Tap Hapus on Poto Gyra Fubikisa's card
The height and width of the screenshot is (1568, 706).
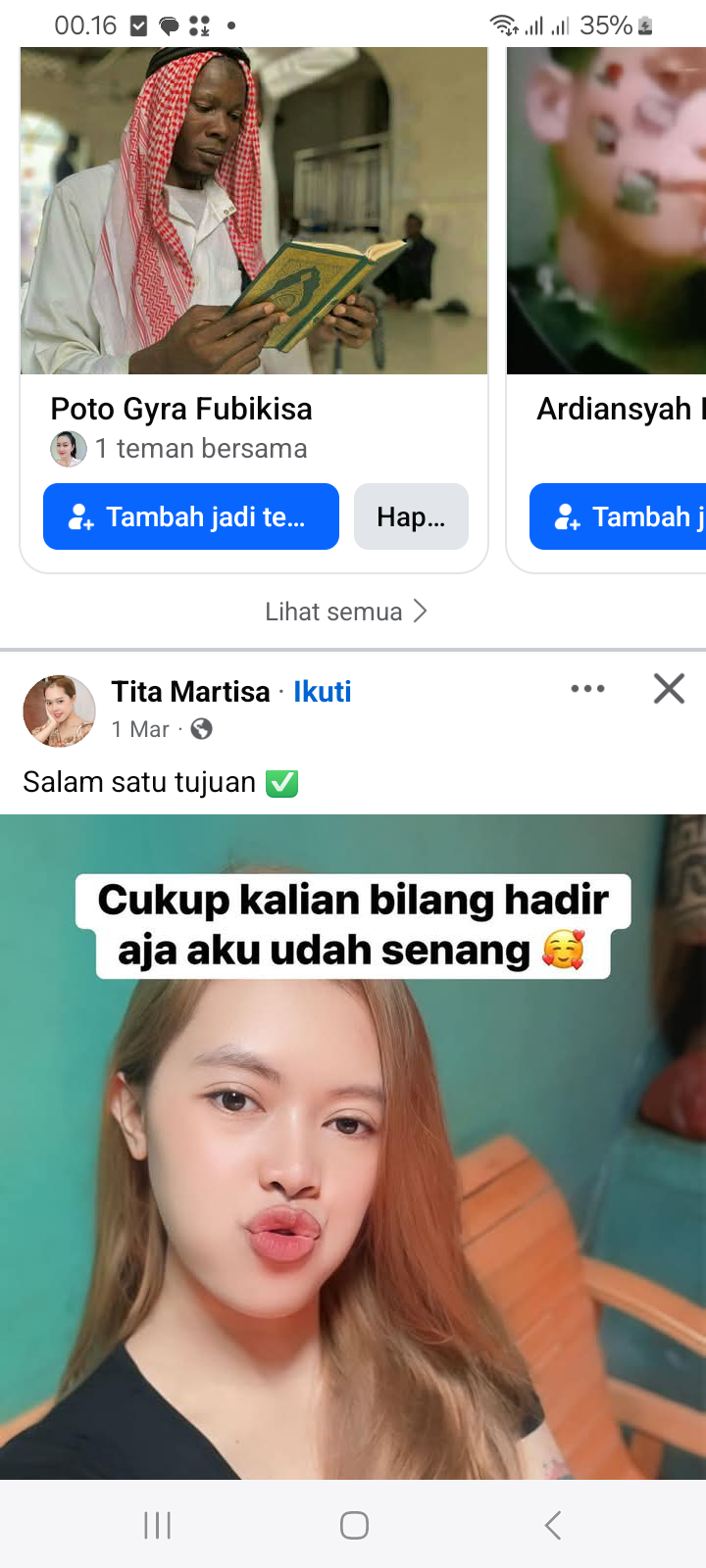(411, 516)
